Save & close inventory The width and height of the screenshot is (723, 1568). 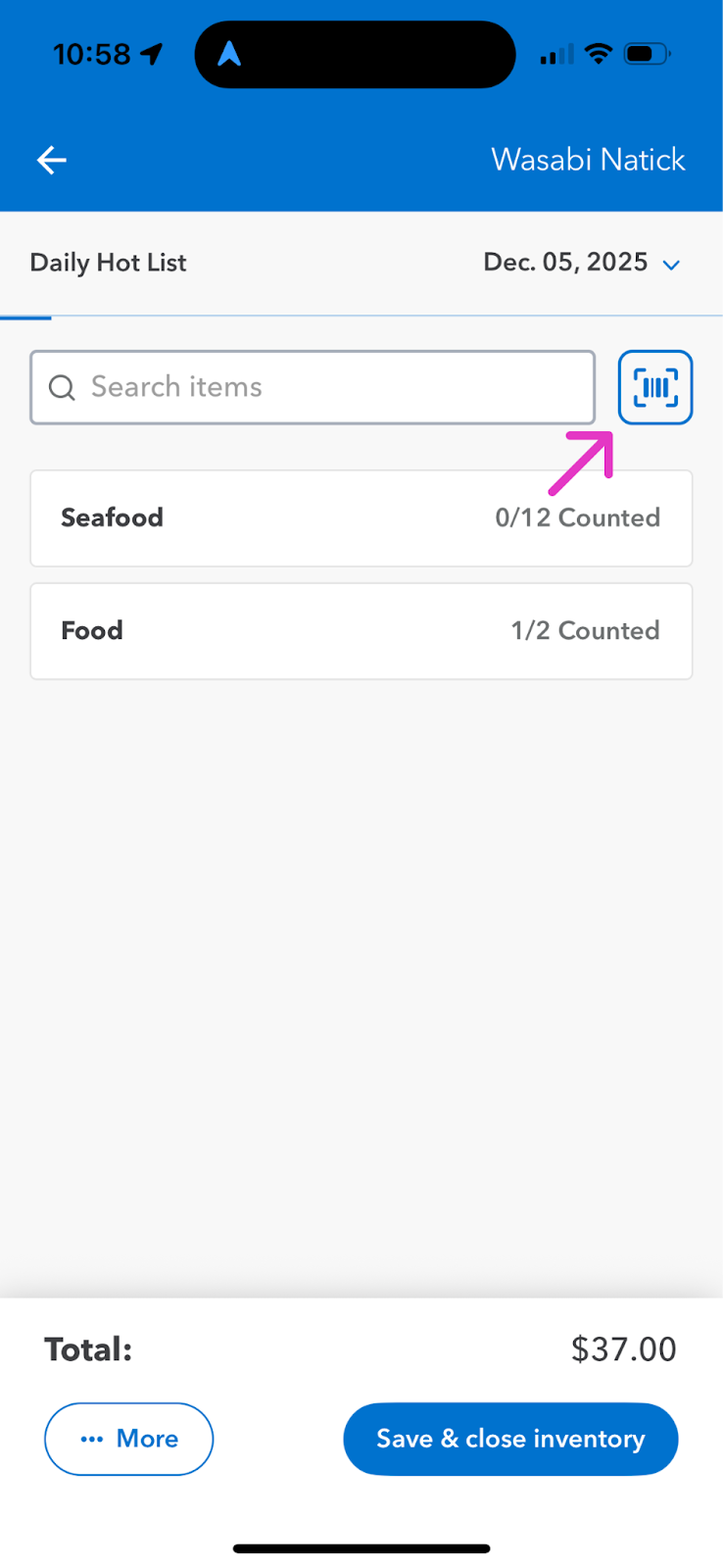click(x=510, y=1439)
